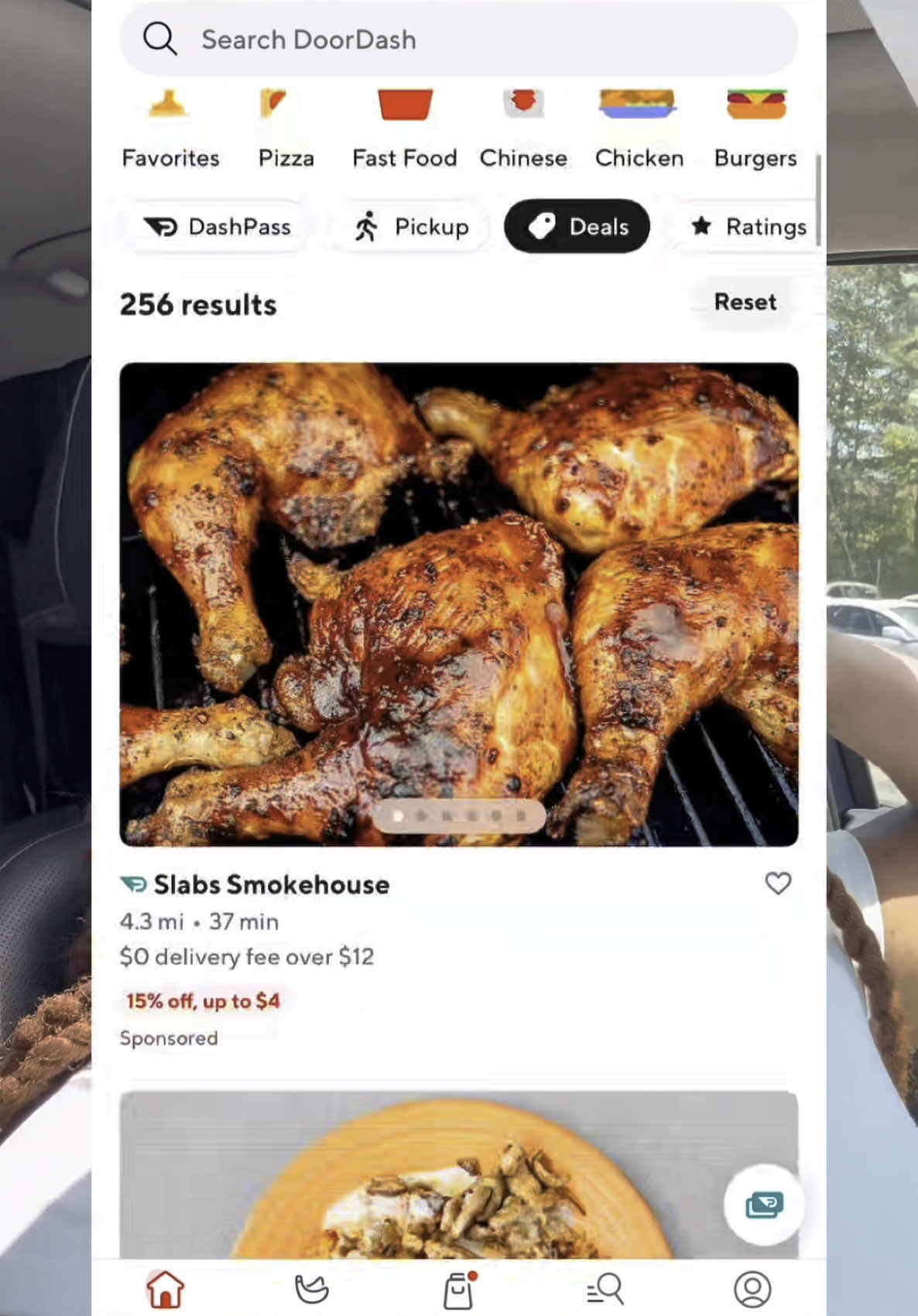Screen dimensions: 918x1316
Task: Disable the active Deals filter
Action: pyautogui.click(x=577, y=226)
